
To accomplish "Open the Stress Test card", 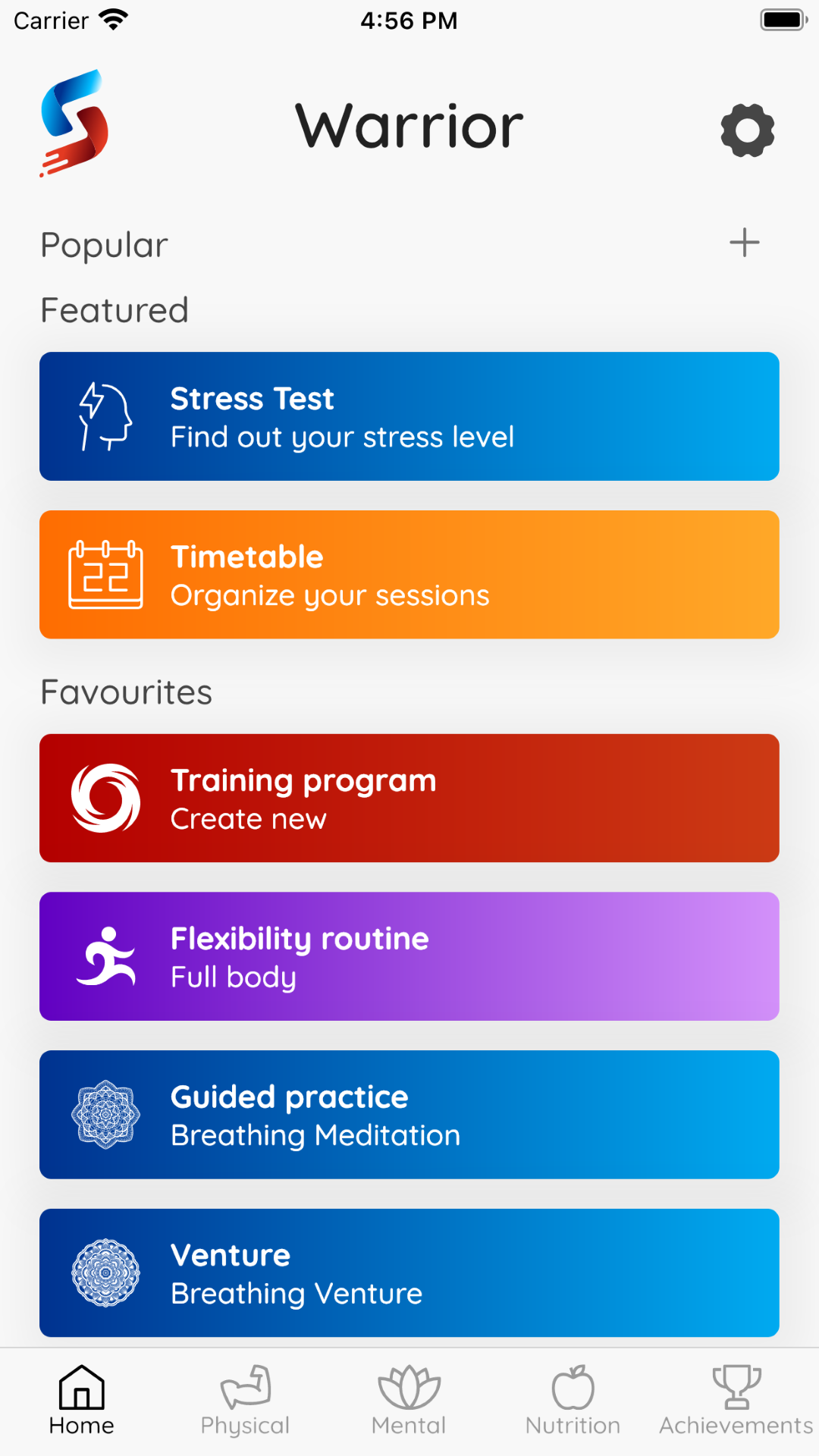I will coord(409,416).
